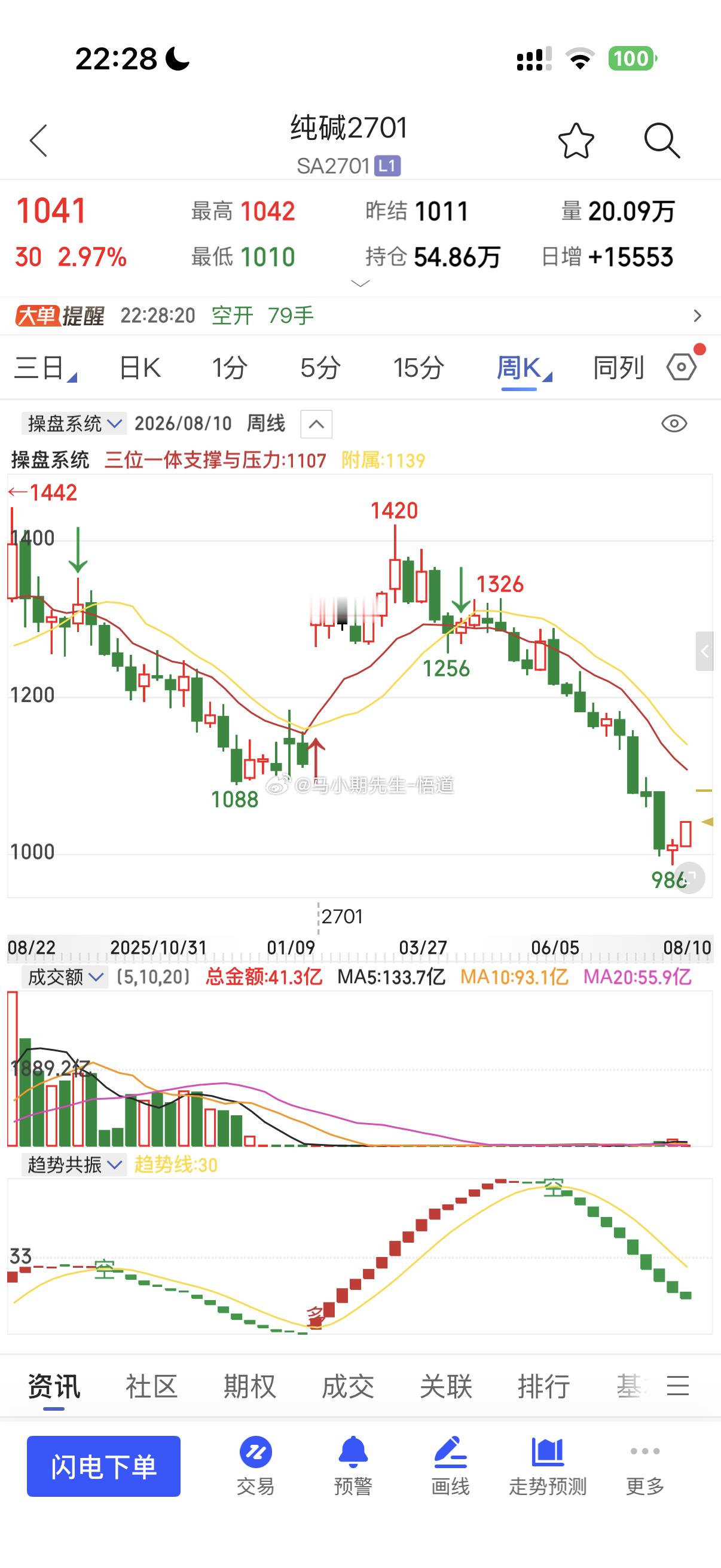721x1568 pixels.
Task: Open the 画线 drawing tool
Action: tap(450, 1466)
